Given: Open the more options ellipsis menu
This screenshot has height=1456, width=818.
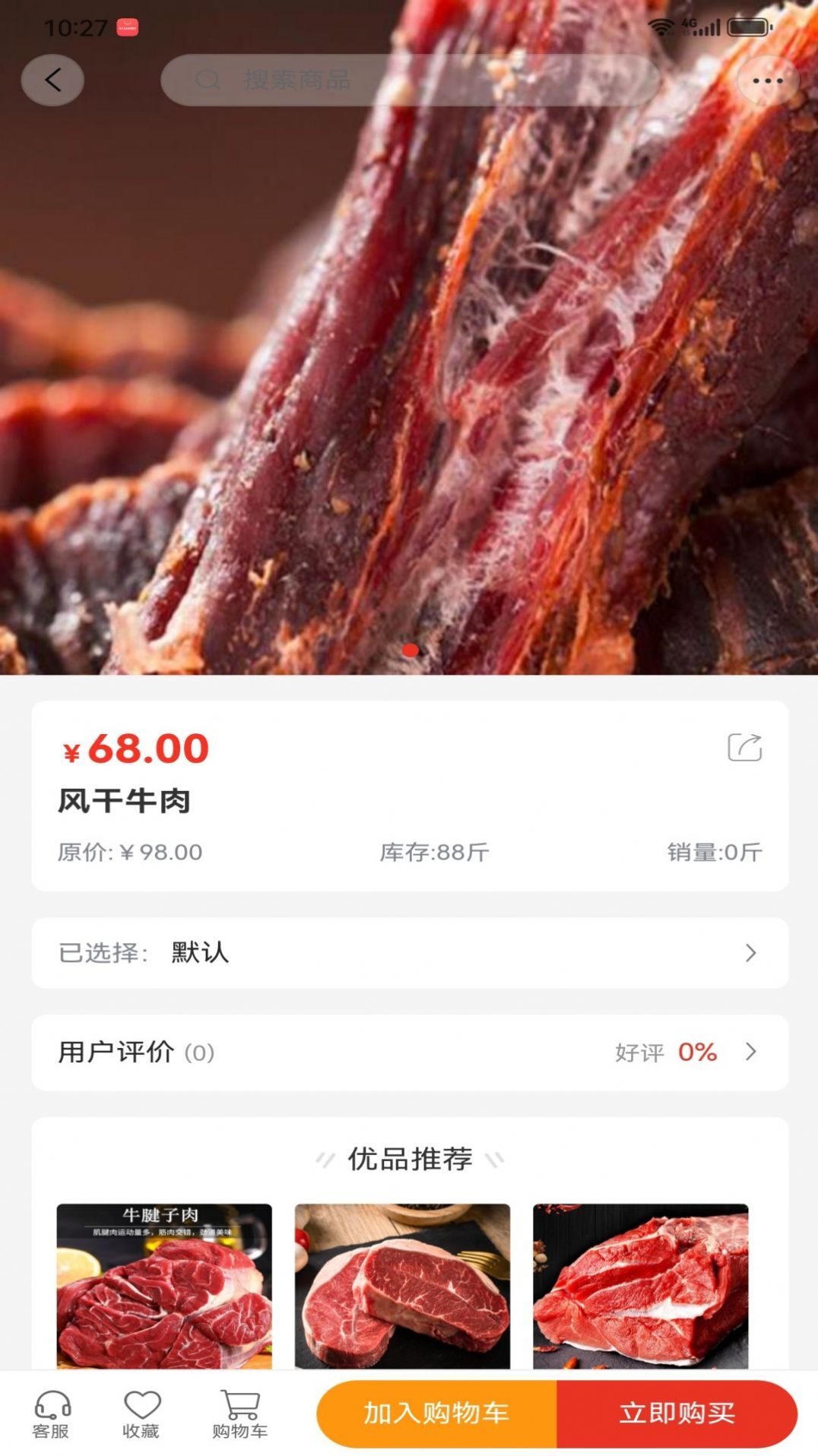Looking at the screenshot, I should coord(768,80).
